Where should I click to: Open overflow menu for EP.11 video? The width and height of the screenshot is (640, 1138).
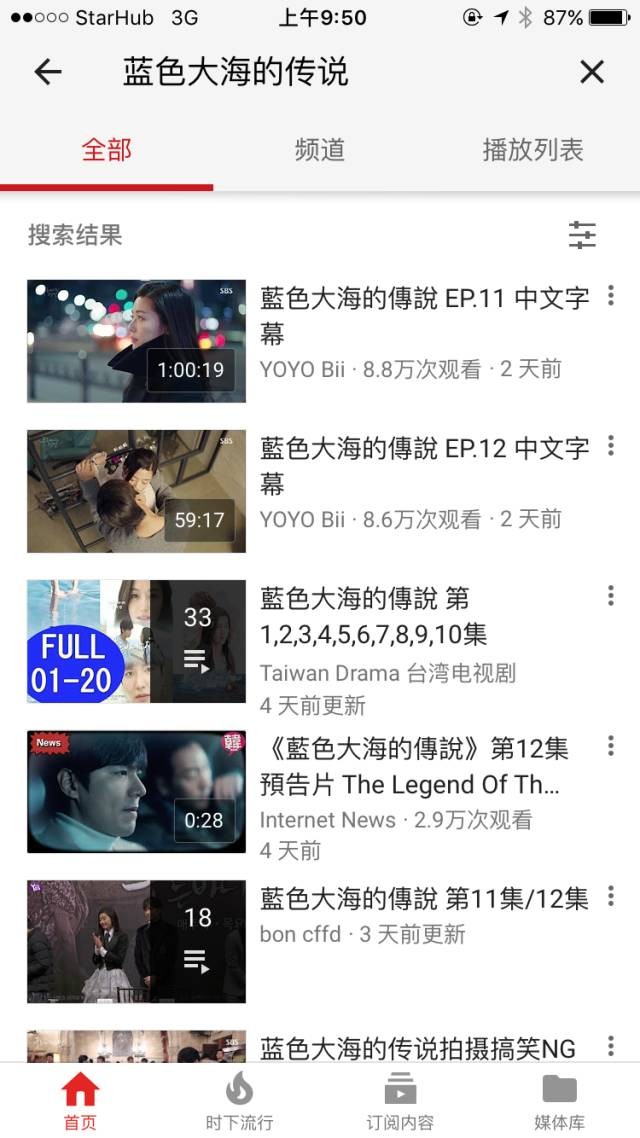pyautogui.click(x=610, y=297)
